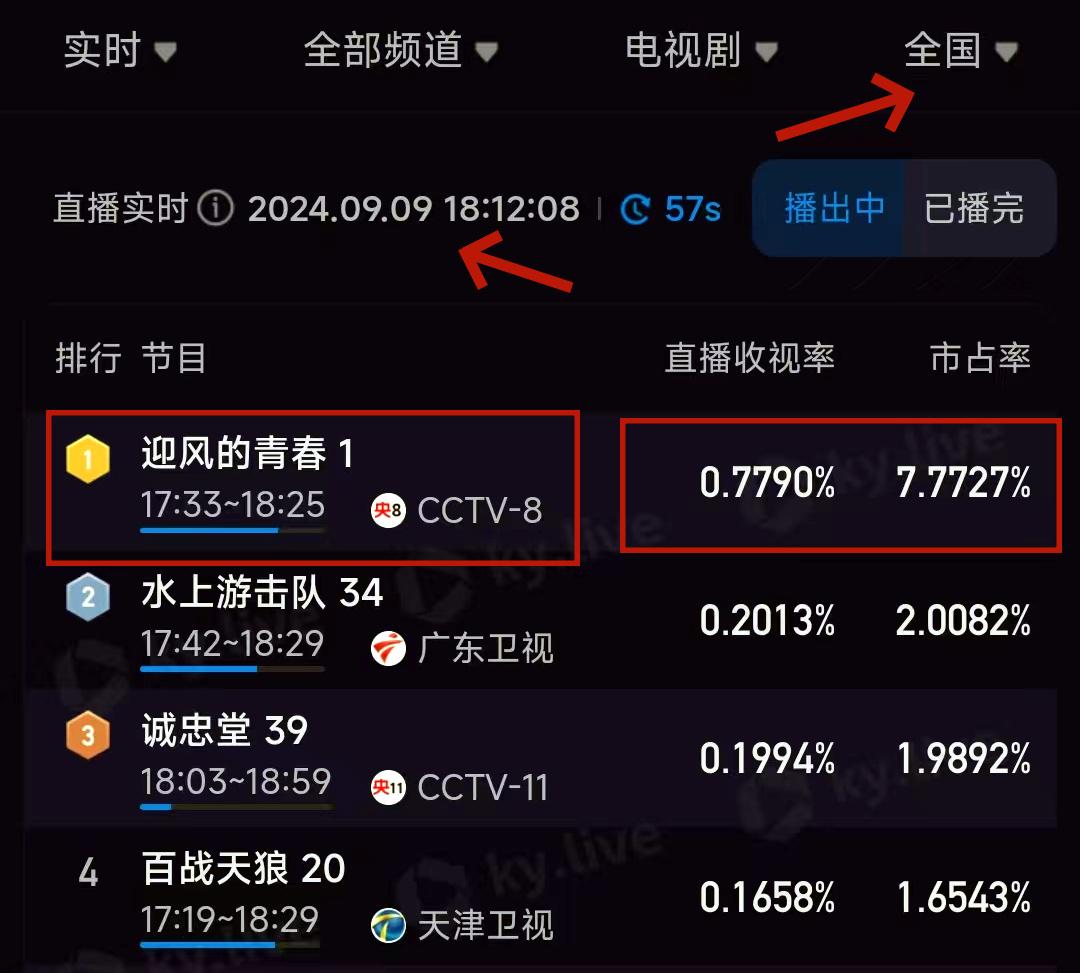Screen dimensions: 1080x973
Task: Expand the 全部频道 channel filter
Action: [x=400, y=51]
